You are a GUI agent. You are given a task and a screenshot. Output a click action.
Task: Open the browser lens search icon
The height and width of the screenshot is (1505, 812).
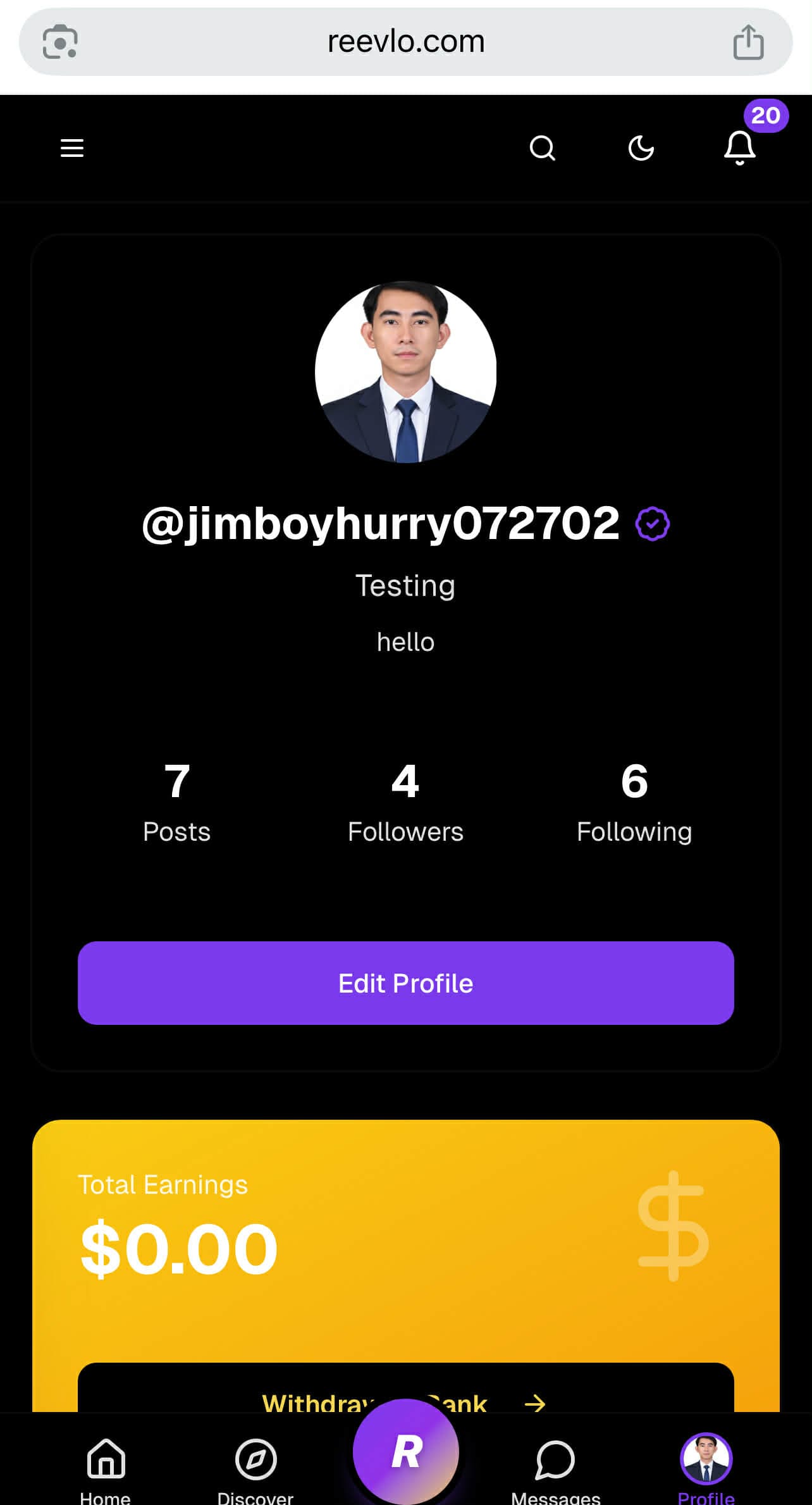pos(60,42)
